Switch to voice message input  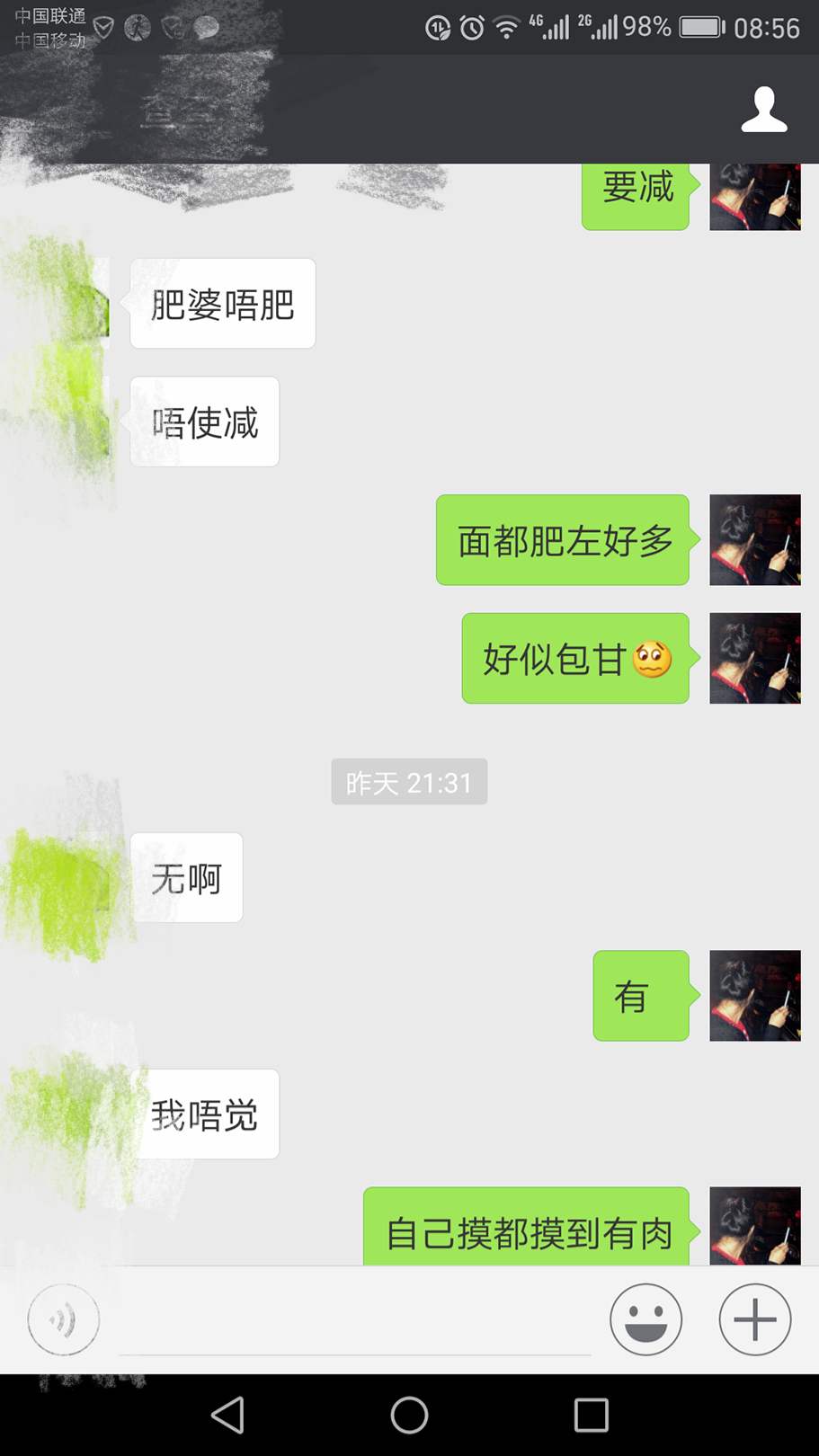(x=63, y=1319)
